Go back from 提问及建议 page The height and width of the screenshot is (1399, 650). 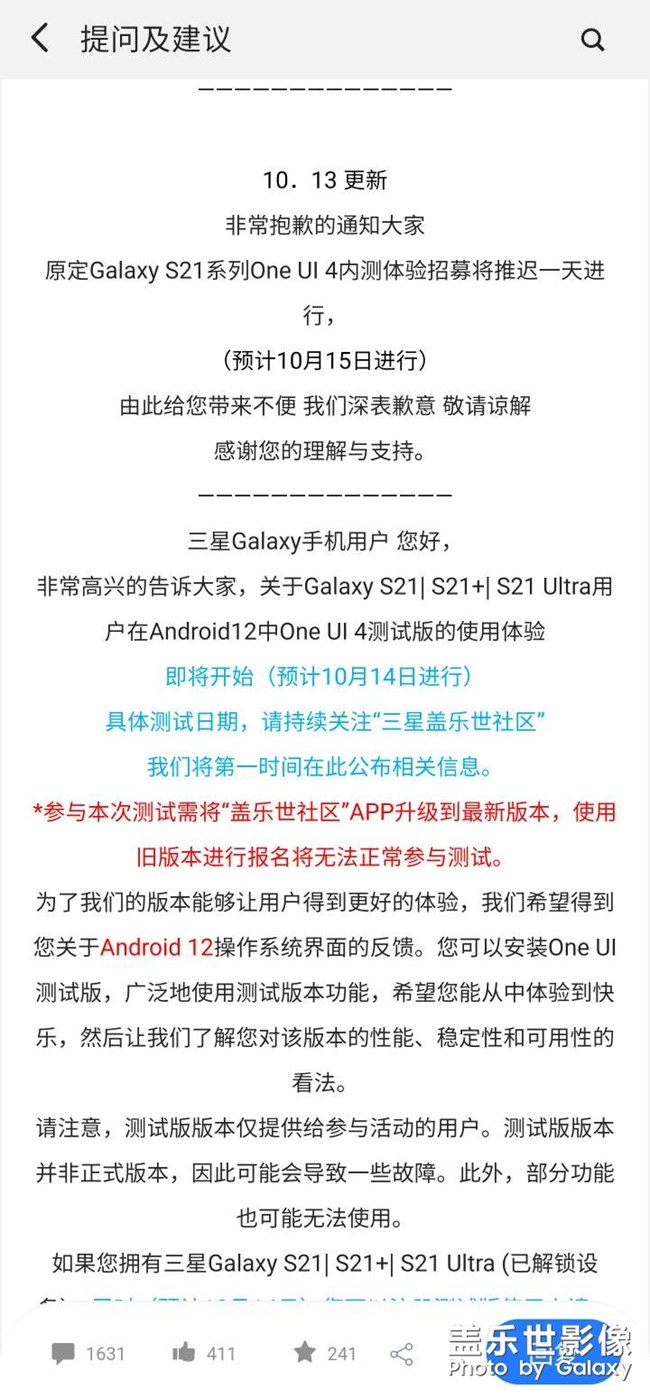click(x=39, y=39)
